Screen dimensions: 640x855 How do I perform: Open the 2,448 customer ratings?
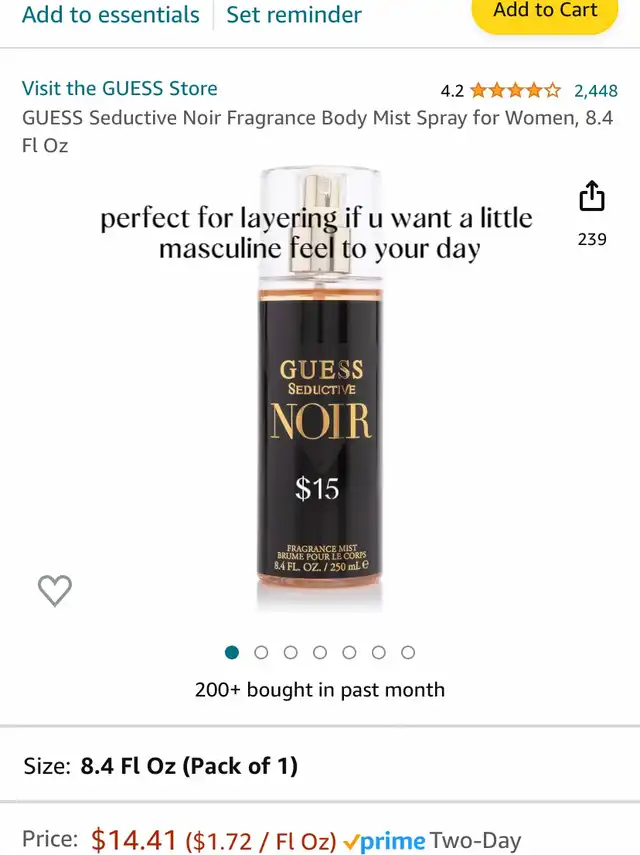pyautogui.click(x=596, y=91)
